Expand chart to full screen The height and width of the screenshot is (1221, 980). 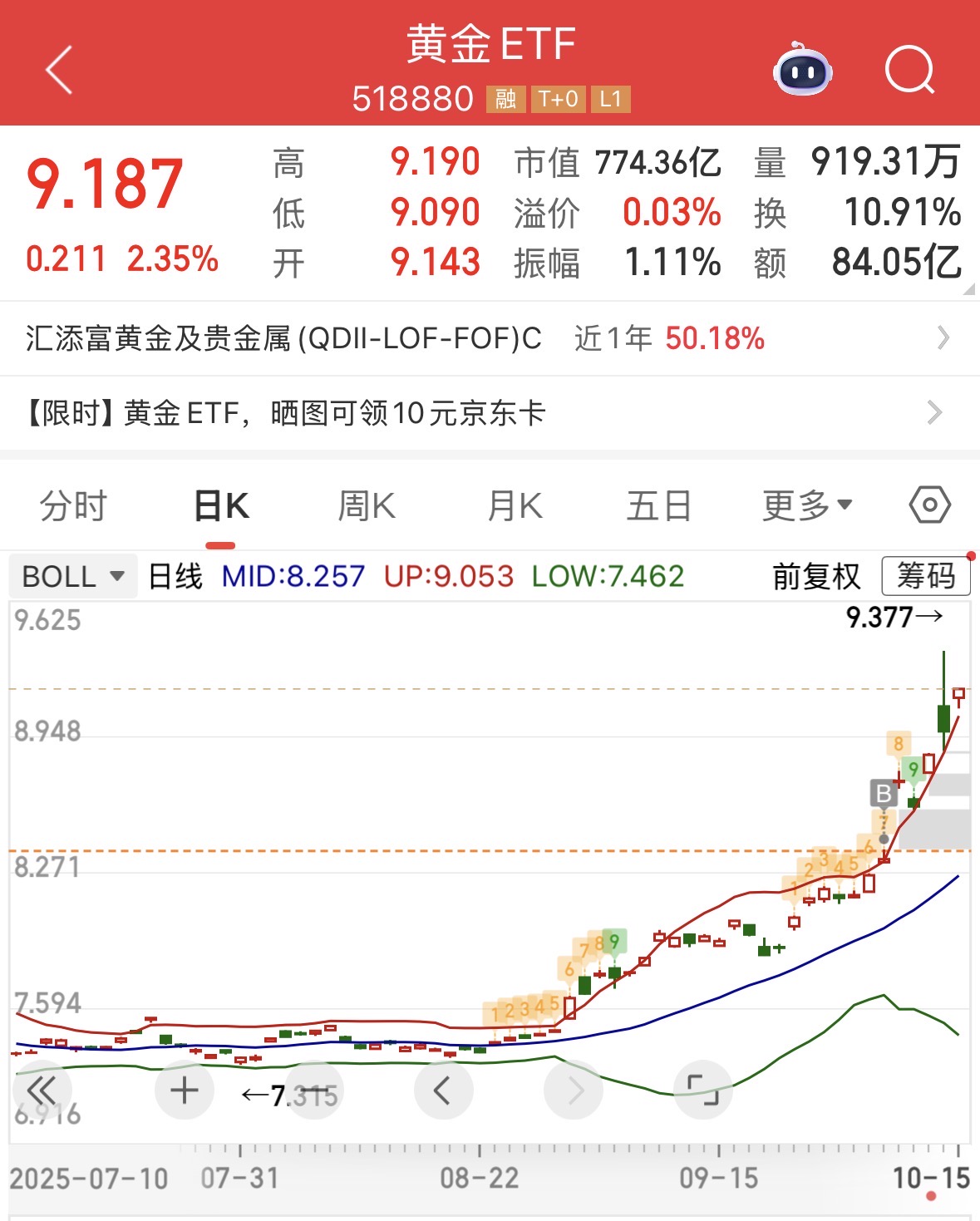click(x=702, y=1090)
